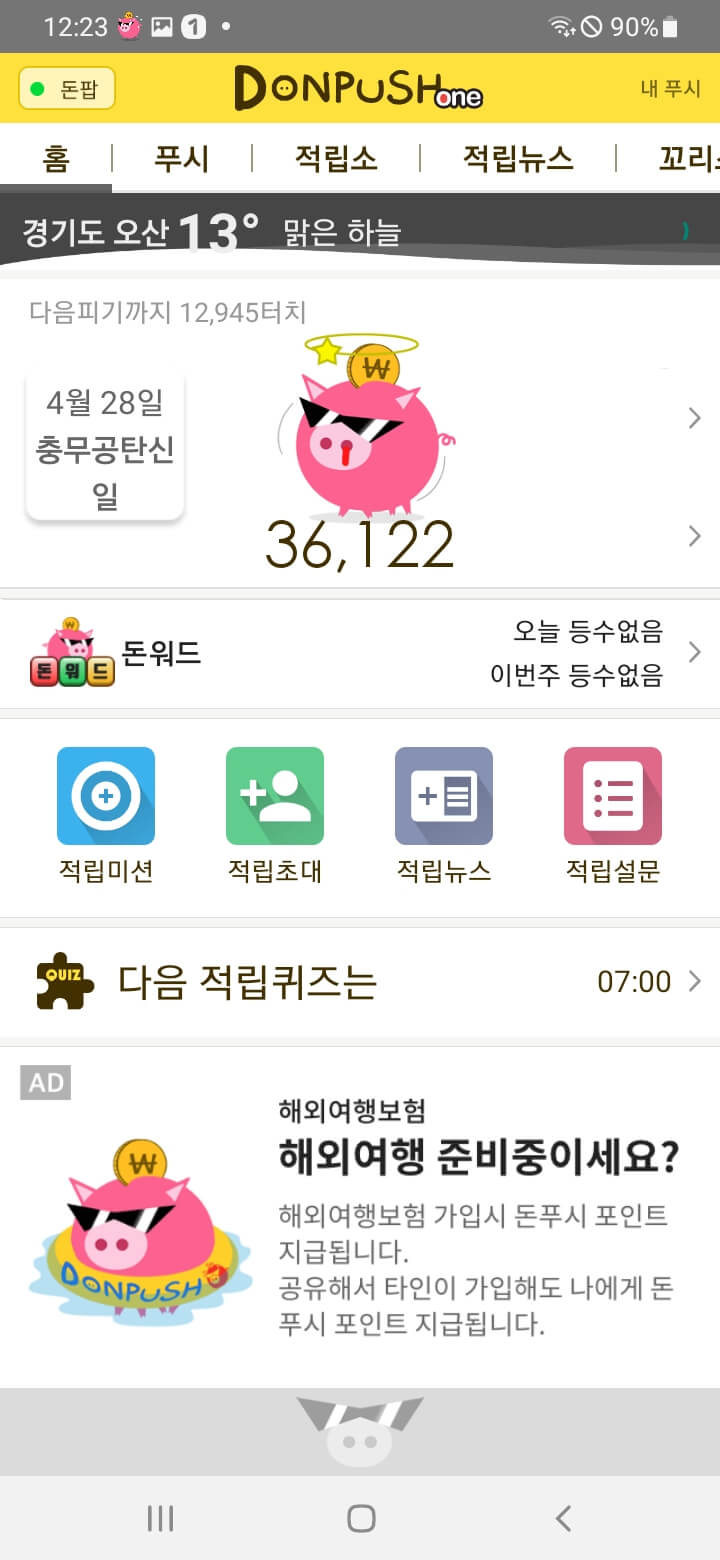View the 해외여행보험 ad banner
The height and width of the screenshot is (1560, 720).
pos(360,1217)
